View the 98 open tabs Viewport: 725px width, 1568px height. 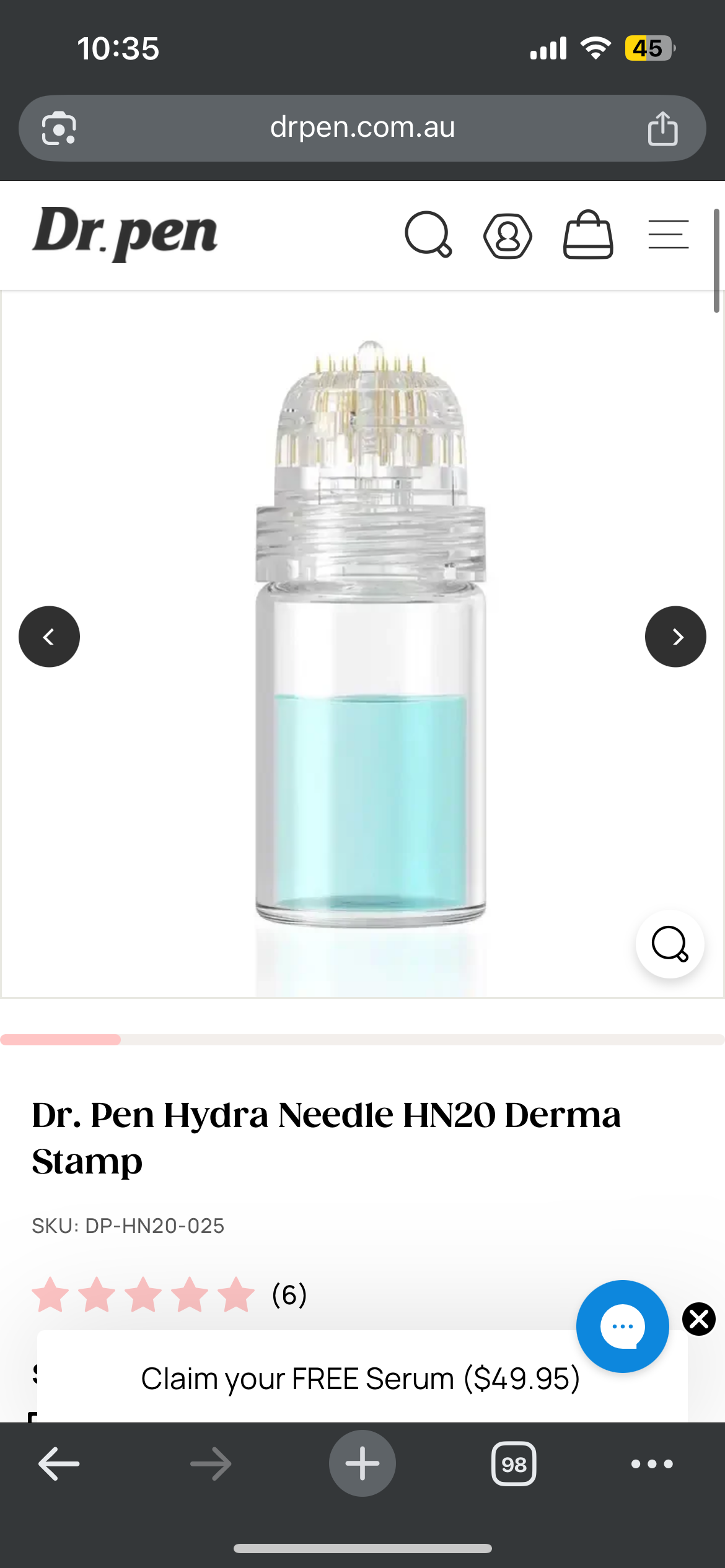(514, 1464)
